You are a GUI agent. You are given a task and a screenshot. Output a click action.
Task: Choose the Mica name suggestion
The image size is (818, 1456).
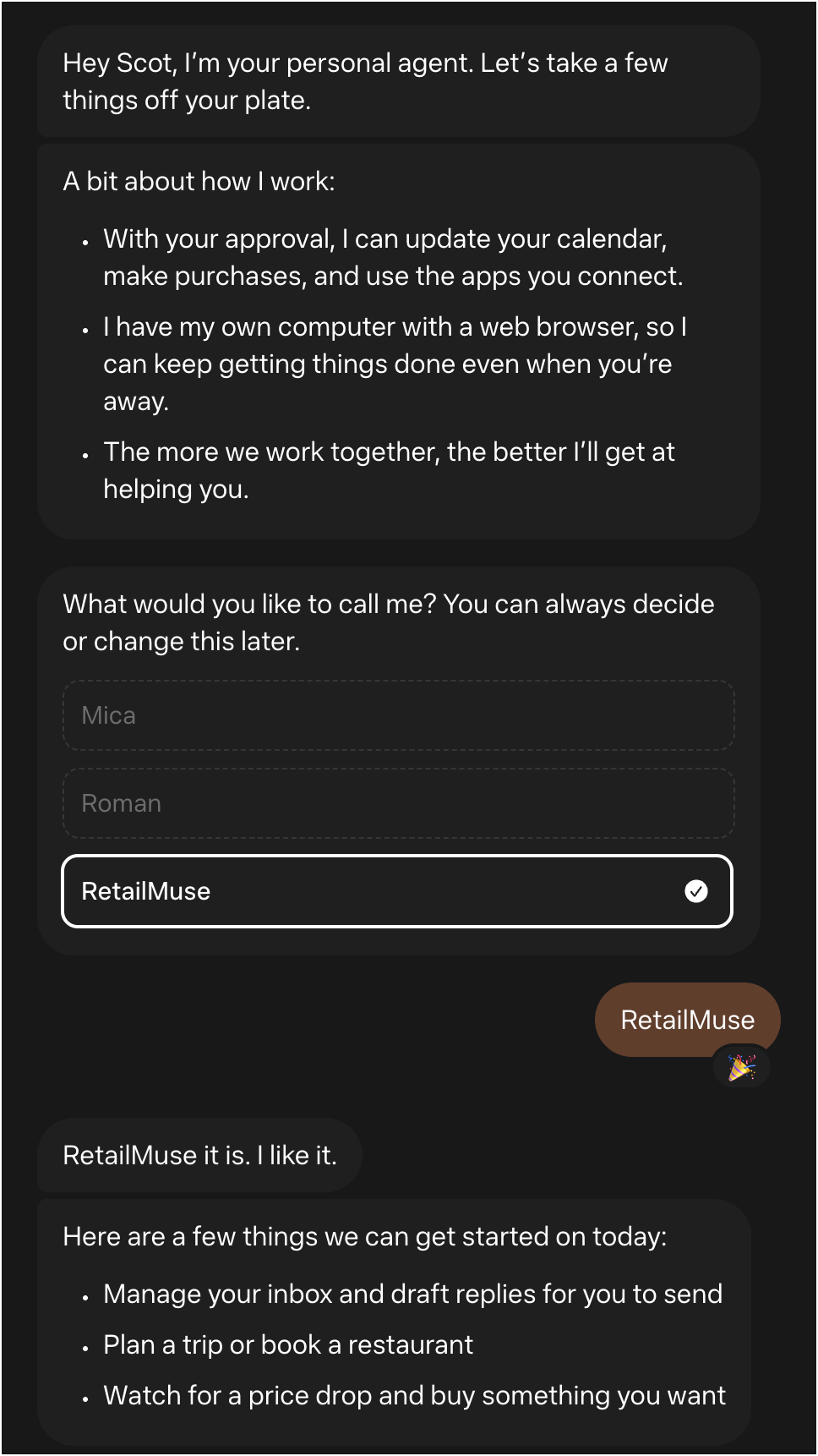pyautogui.click(x=398, y=715)
